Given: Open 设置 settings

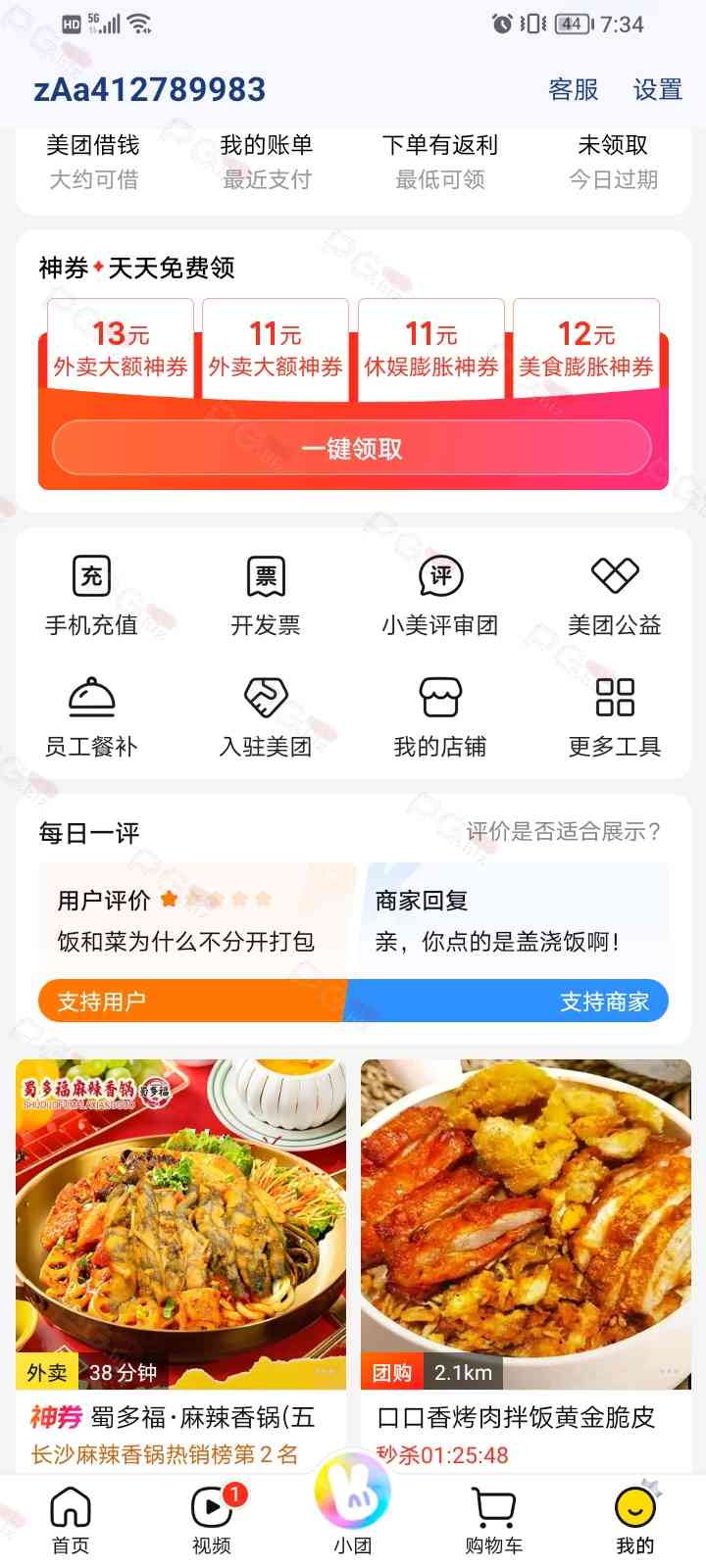Looking at the screenshot, I should click(657, 90).
